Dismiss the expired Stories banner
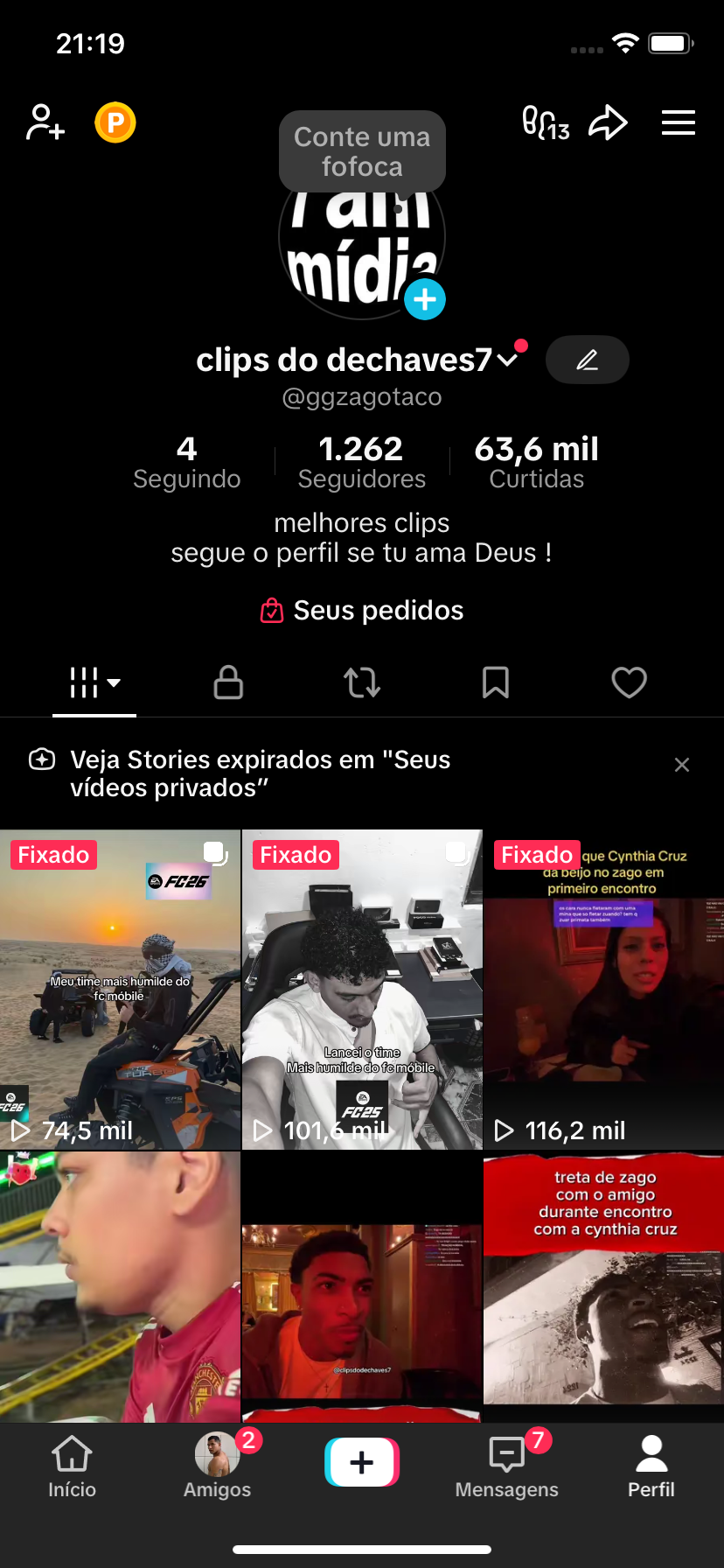This screenshot has width=724, height=1568. pos(682,765)
